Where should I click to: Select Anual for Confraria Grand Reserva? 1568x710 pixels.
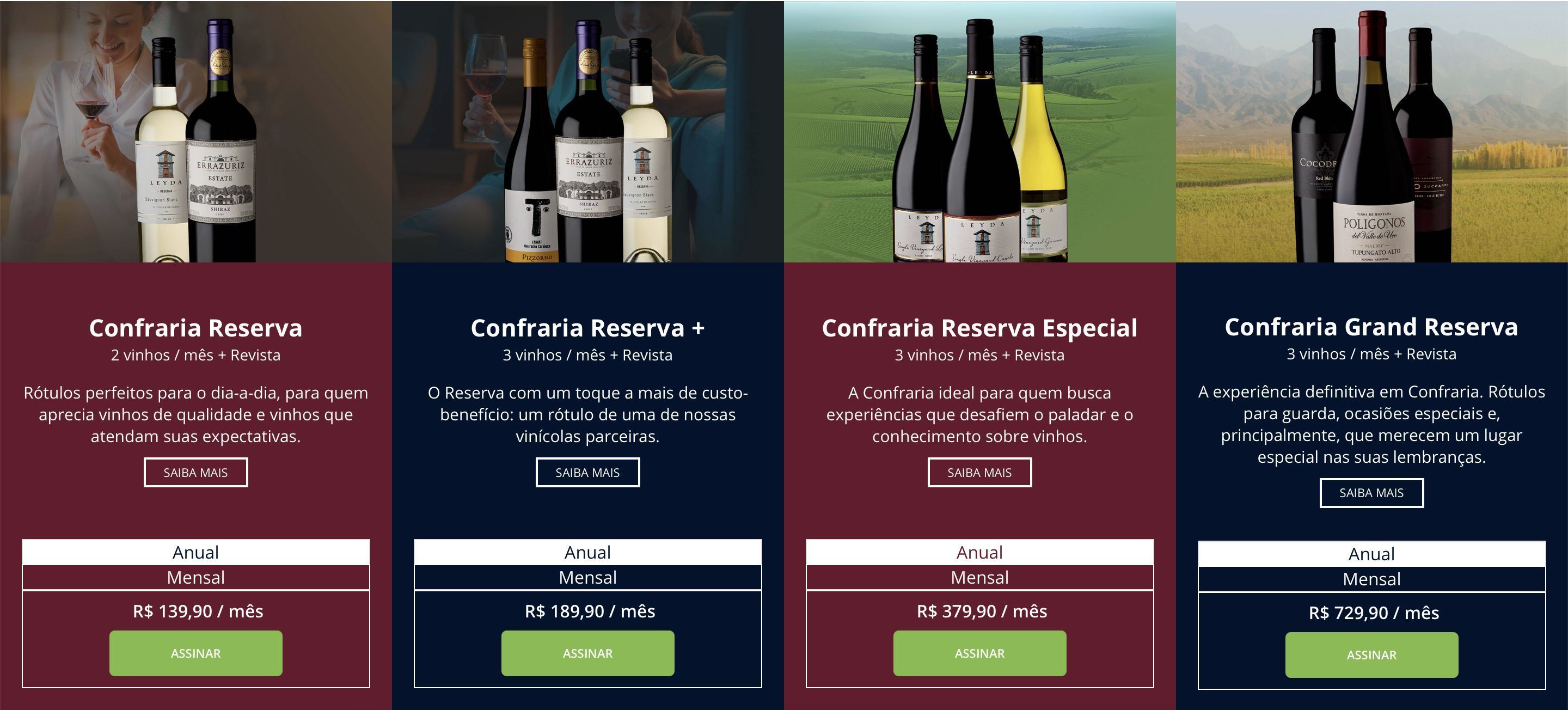click(x=1371, y=554)
